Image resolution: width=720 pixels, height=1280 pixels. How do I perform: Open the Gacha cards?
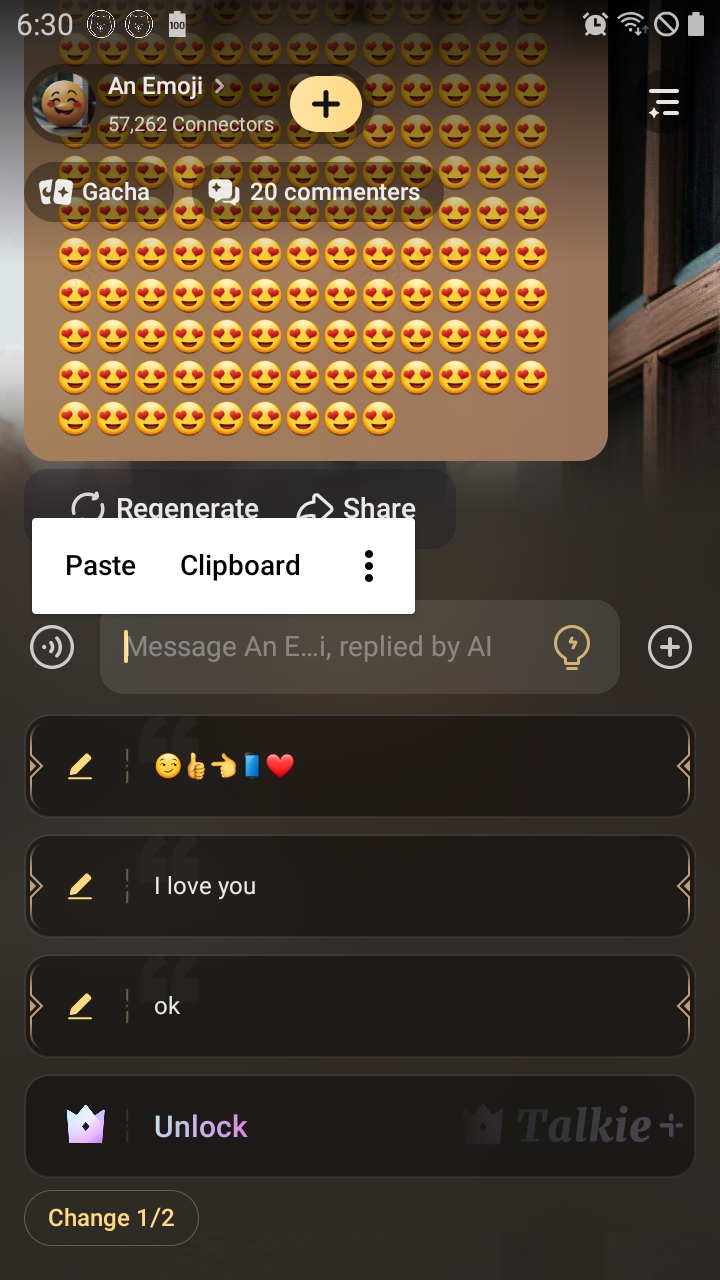point(96,192)
